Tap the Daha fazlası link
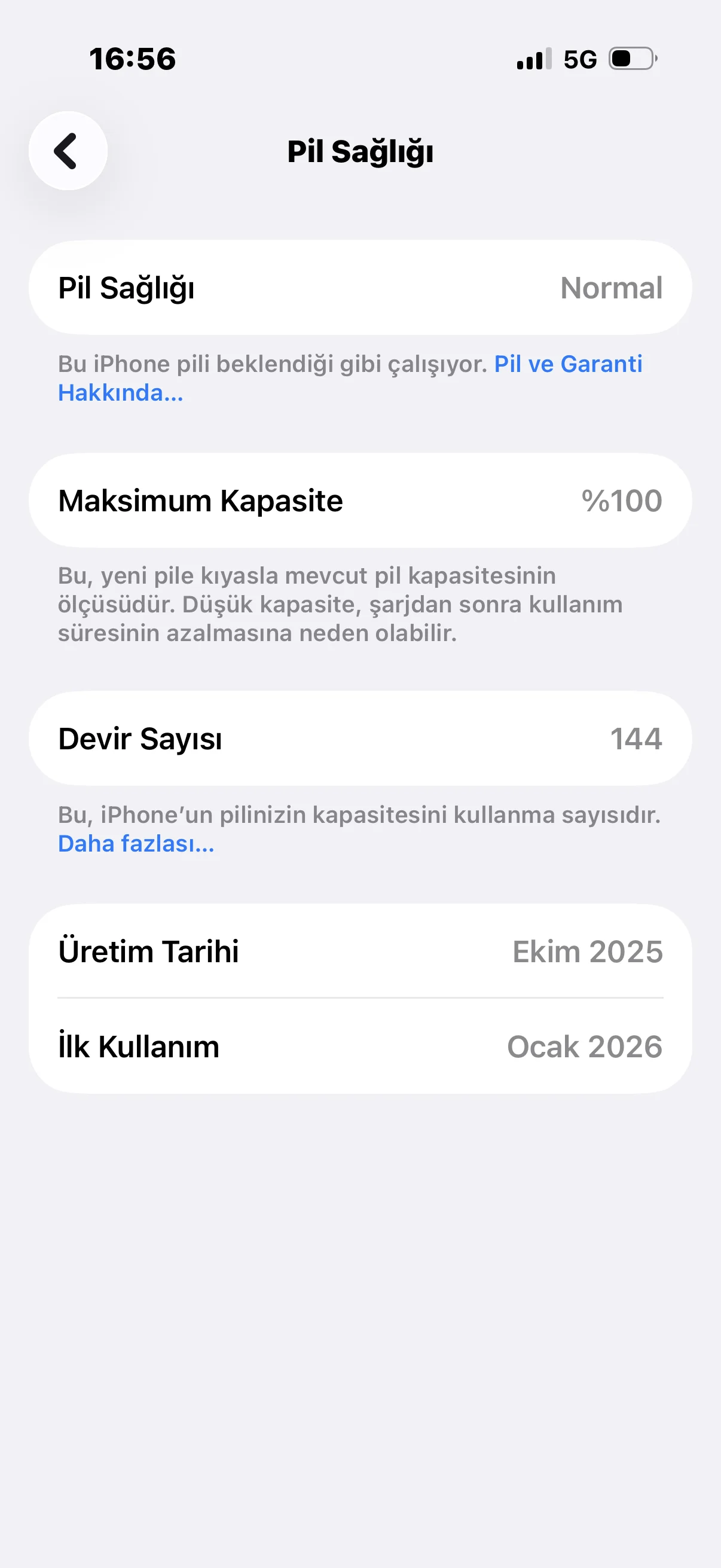This screenshot has height=1568, width=721. coord(136,844)
